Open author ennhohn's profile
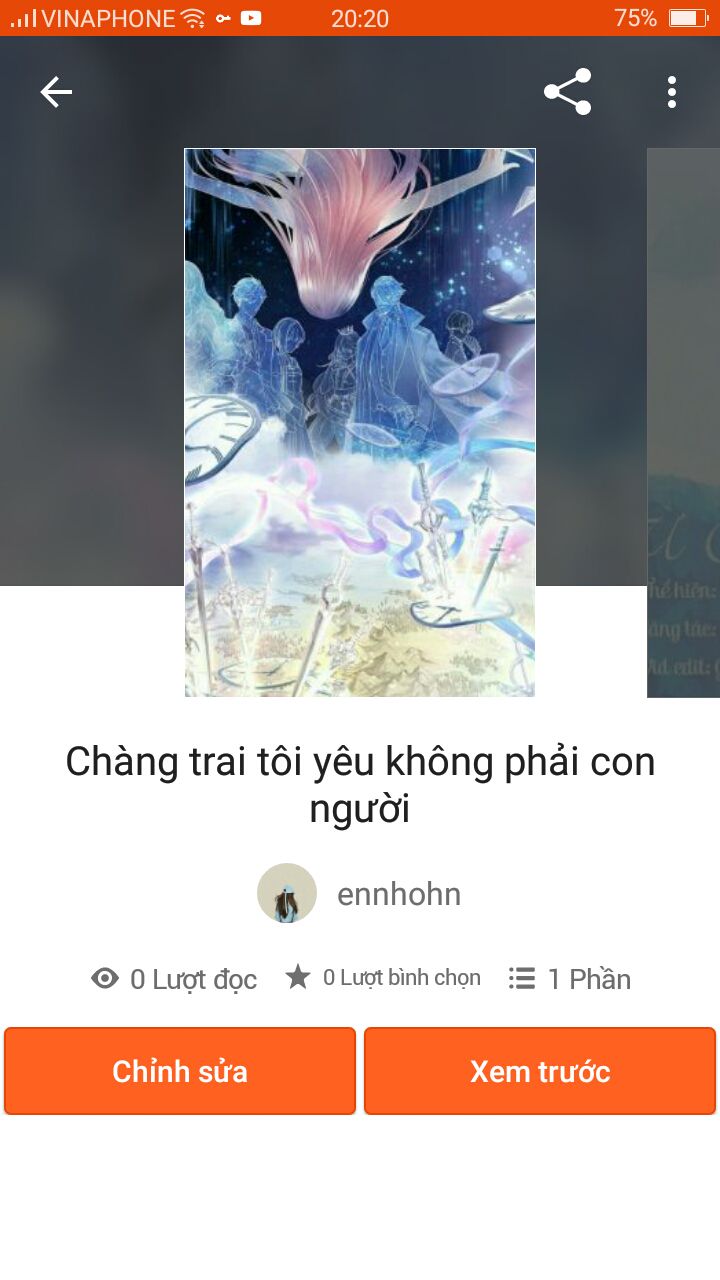This screenshot has height=1280, width=720. pos(360,893)
